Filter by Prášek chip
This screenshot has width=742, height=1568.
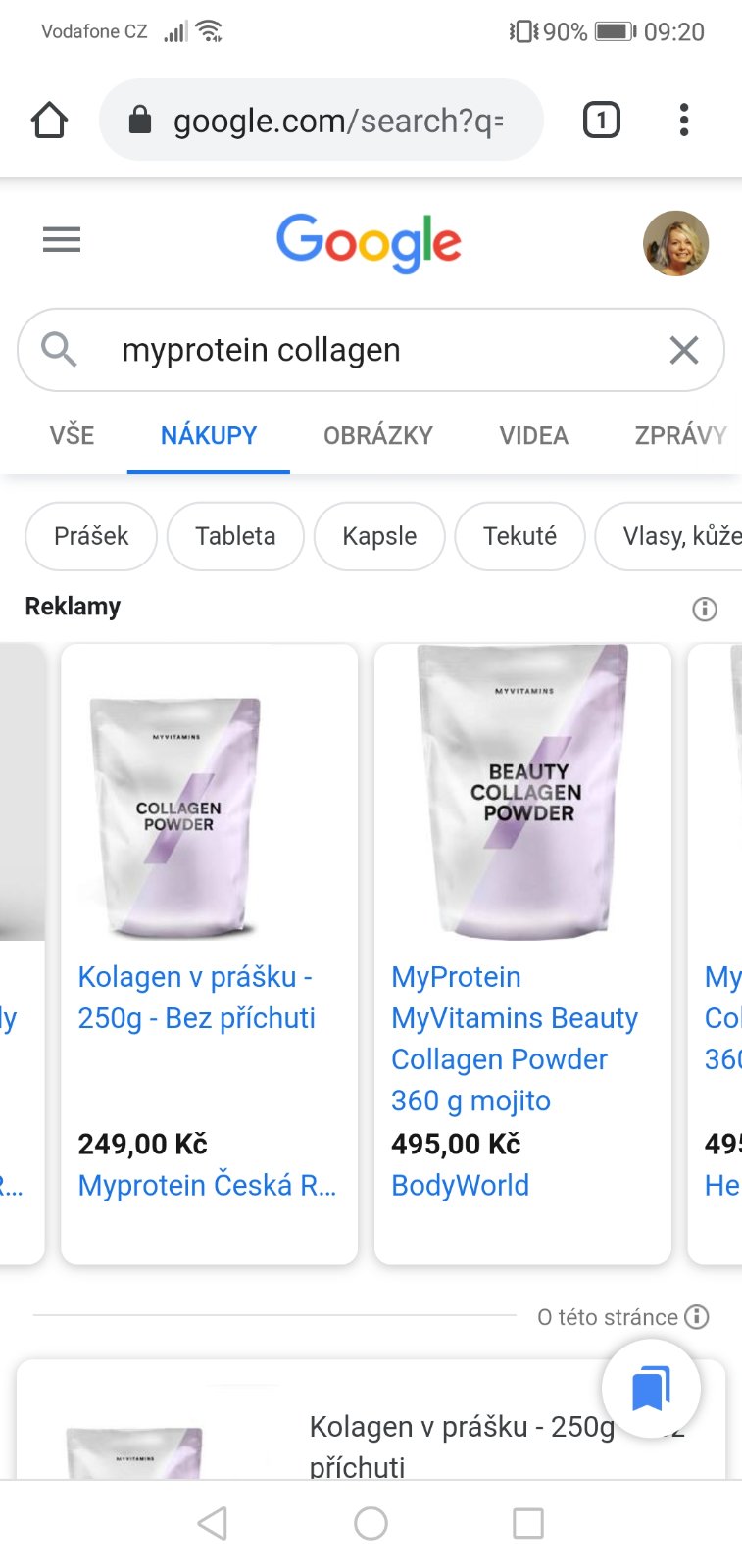click(x=91, y=536)
